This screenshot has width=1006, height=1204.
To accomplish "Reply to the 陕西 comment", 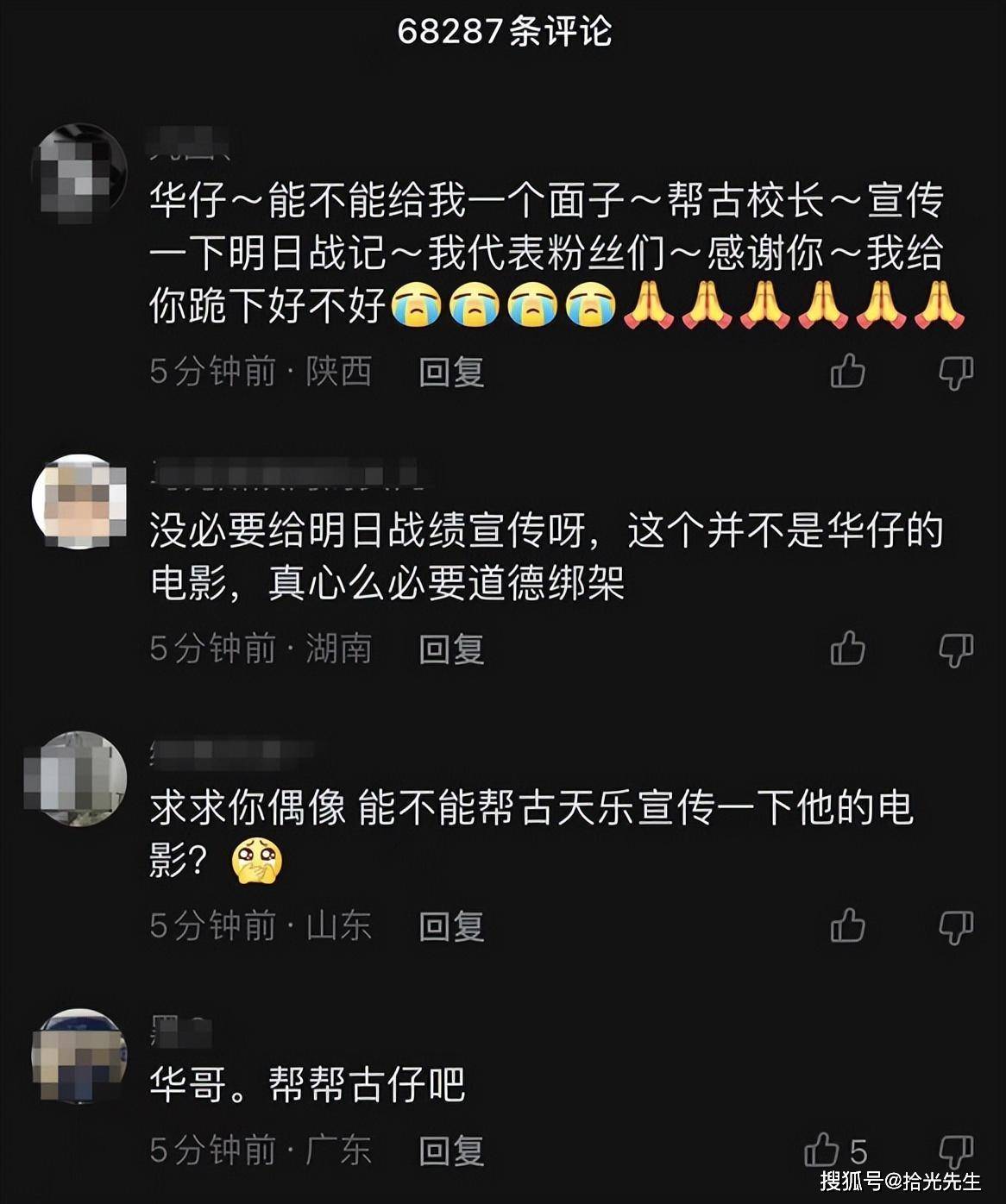I will (451, 373).
